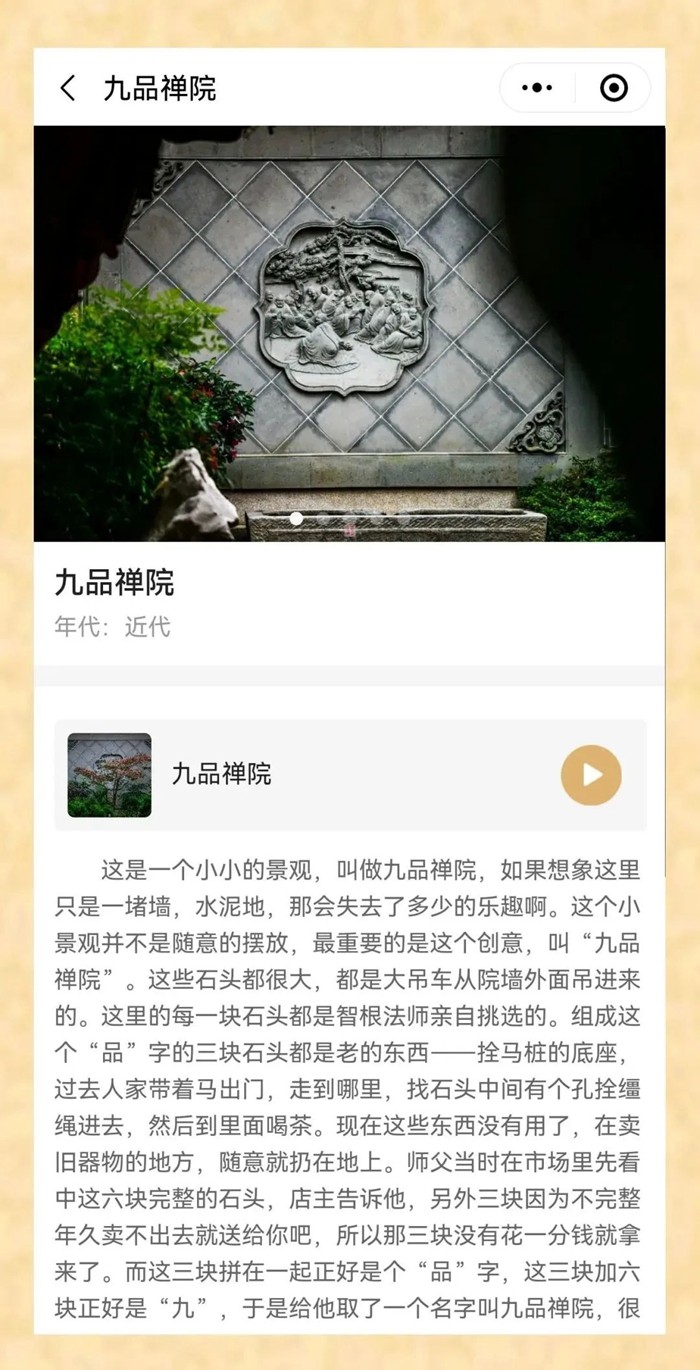Tap the banner image page indicator

297,518
